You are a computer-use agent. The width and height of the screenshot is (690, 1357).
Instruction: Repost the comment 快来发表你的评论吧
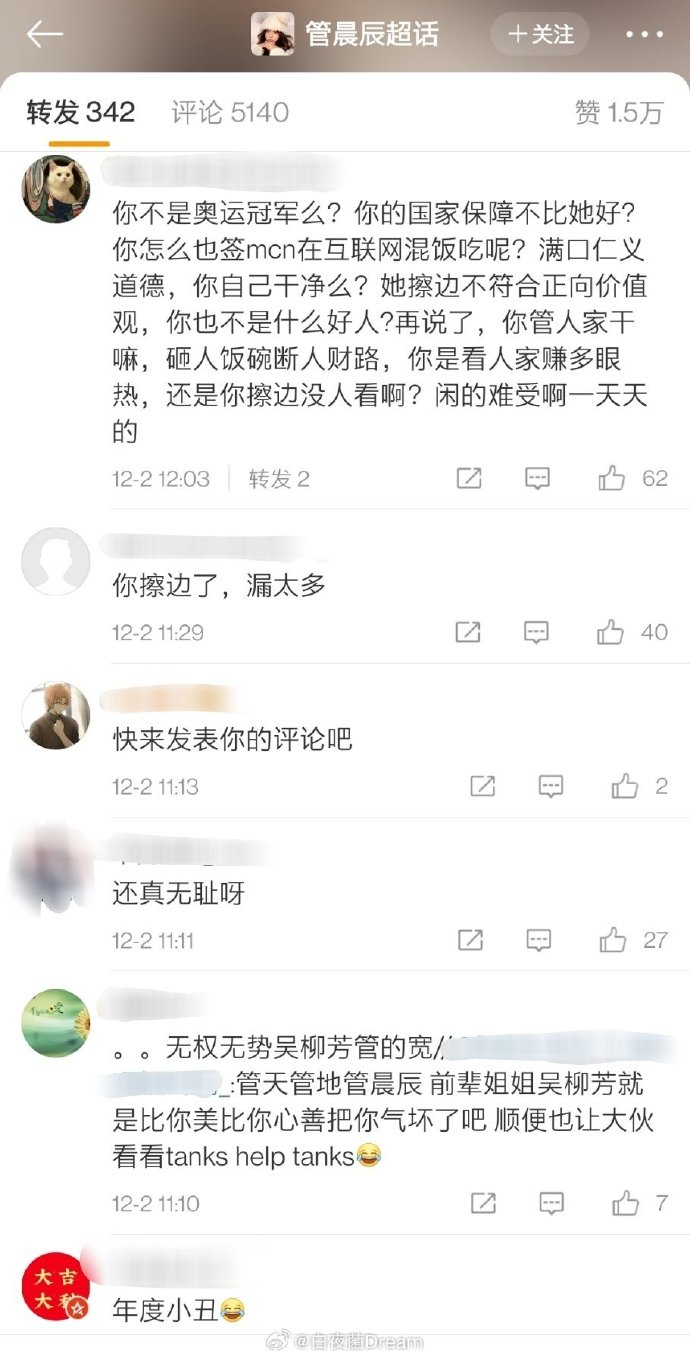[x=482, y=786]
